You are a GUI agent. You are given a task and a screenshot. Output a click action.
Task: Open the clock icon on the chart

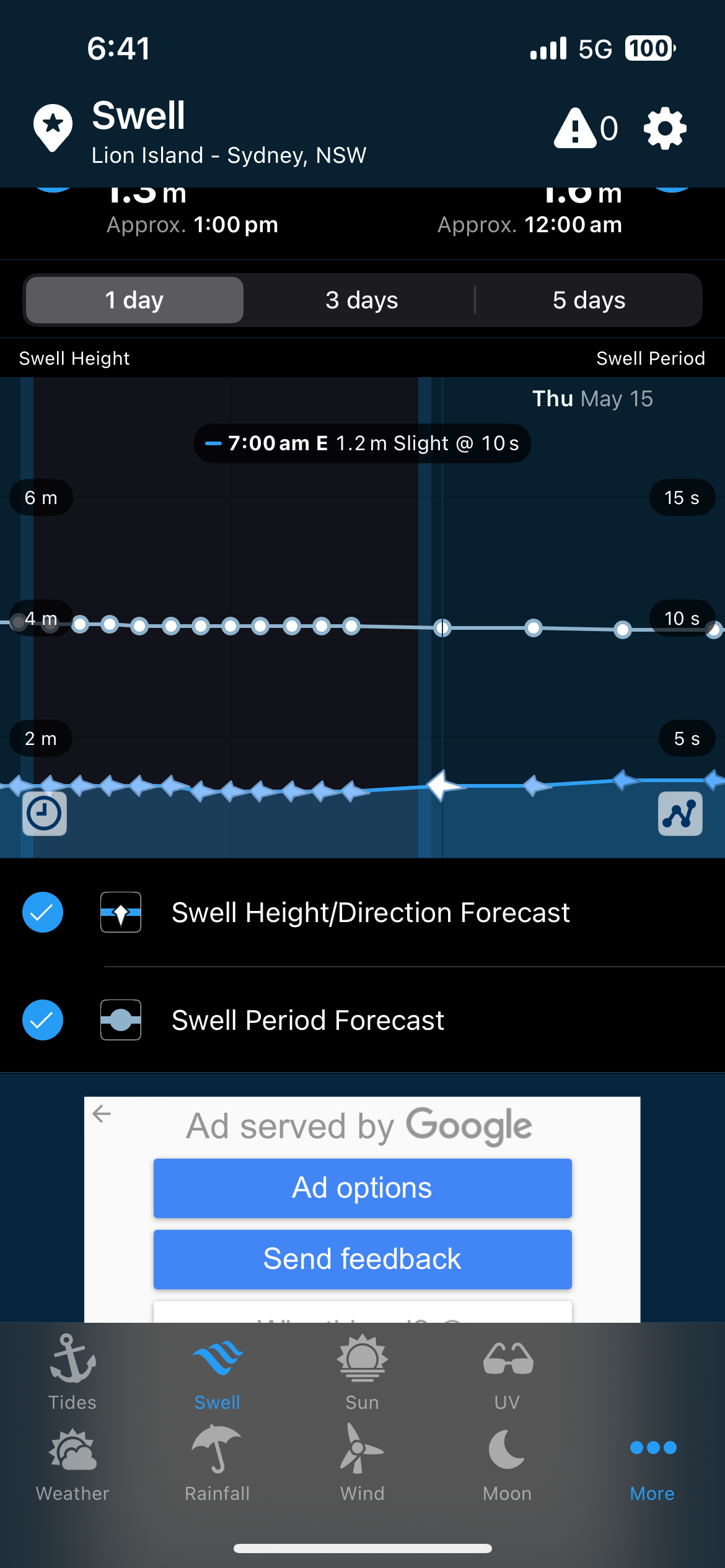(44, 814)
